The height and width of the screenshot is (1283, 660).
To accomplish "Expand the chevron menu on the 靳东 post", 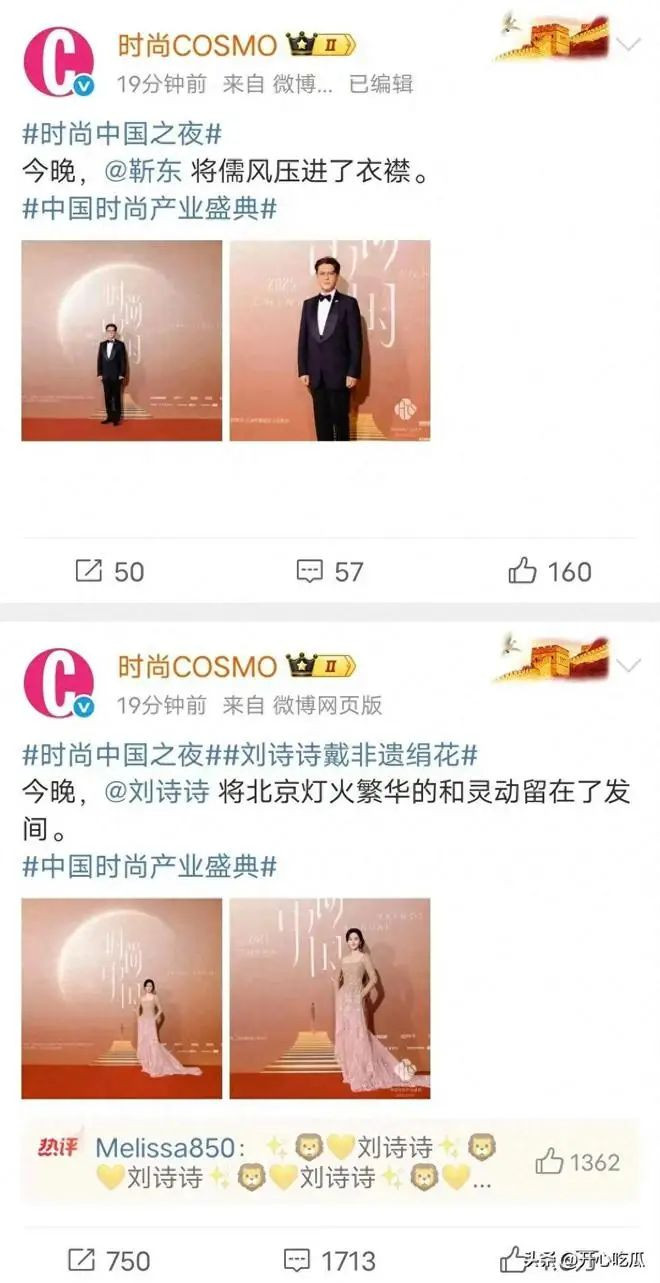I will coord(628,46).
